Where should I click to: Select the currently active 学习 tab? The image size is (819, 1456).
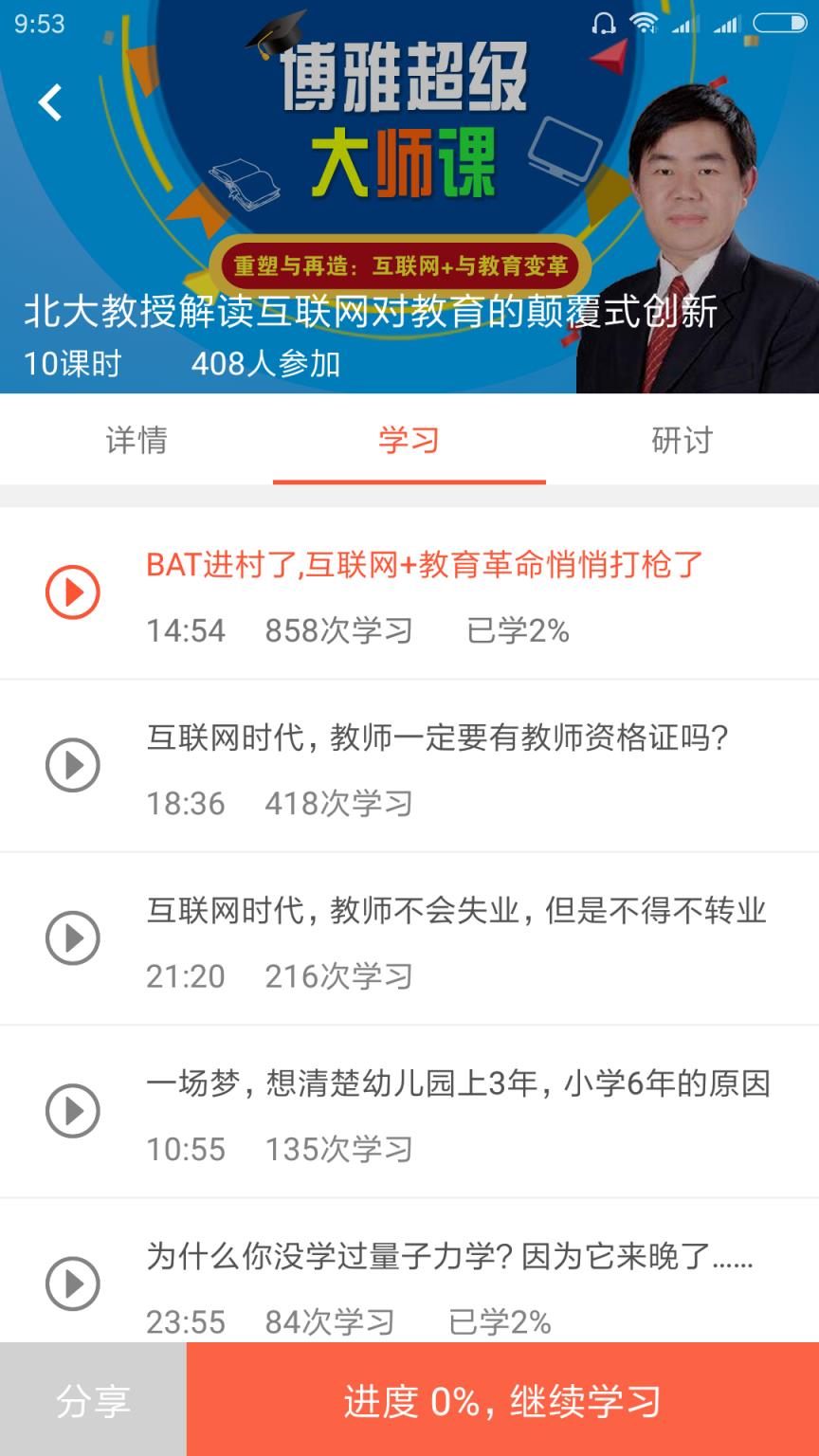(408, 440)
